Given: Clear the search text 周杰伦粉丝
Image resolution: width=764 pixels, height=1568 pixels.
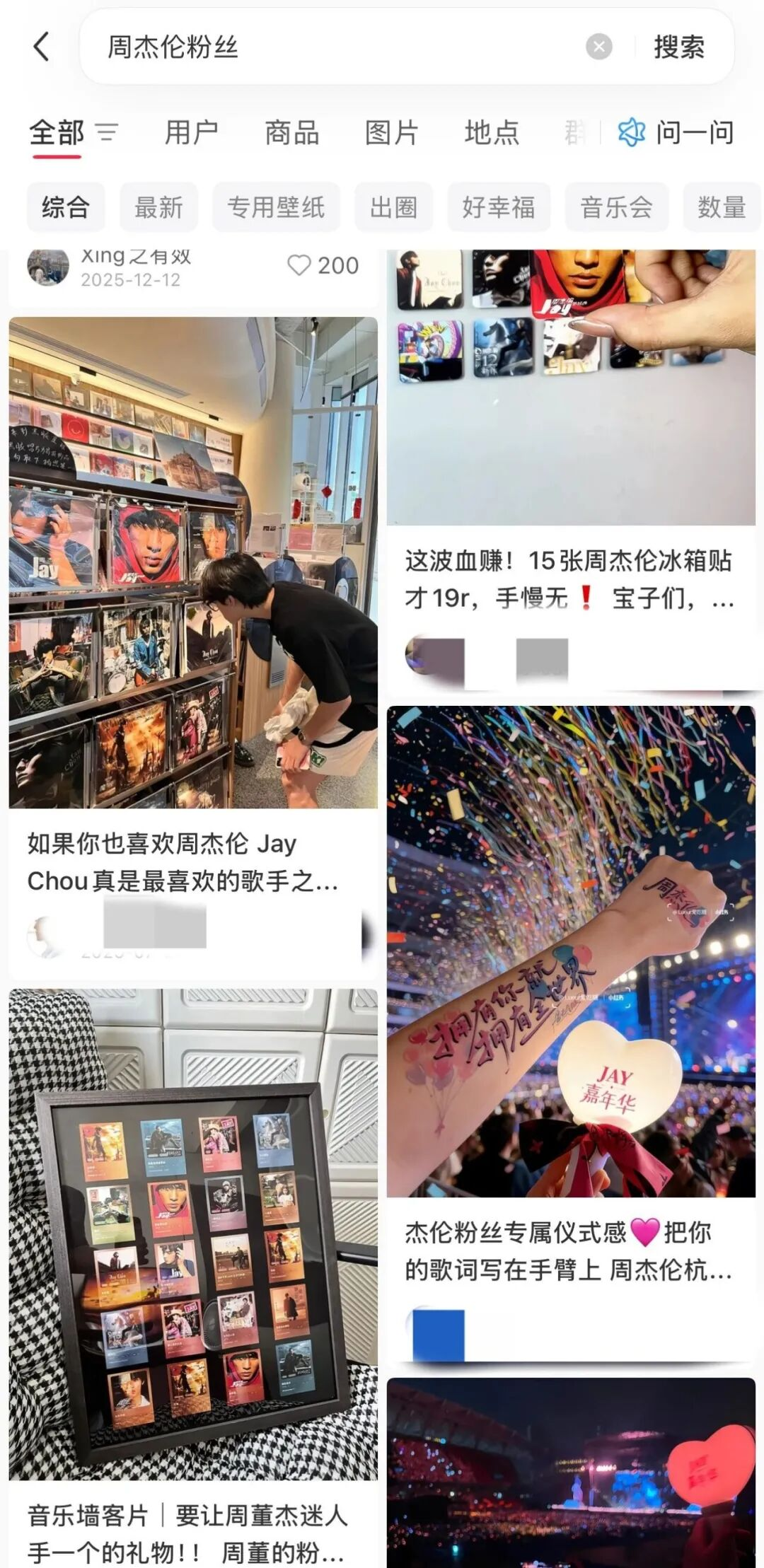Looking at the screenshot, I should click(598, 47).
